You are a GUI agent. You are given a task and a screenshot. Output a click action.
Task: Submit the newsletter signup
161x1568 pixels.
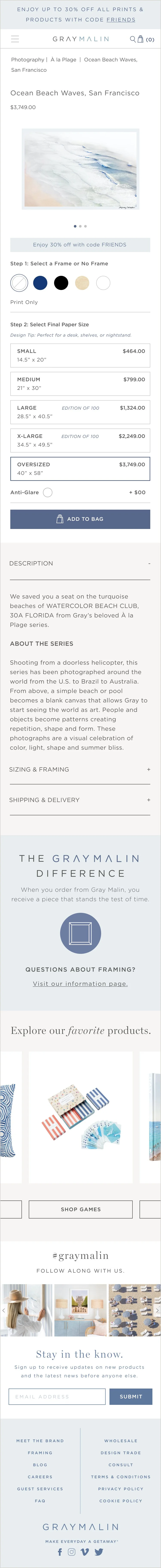[131, 1396]
